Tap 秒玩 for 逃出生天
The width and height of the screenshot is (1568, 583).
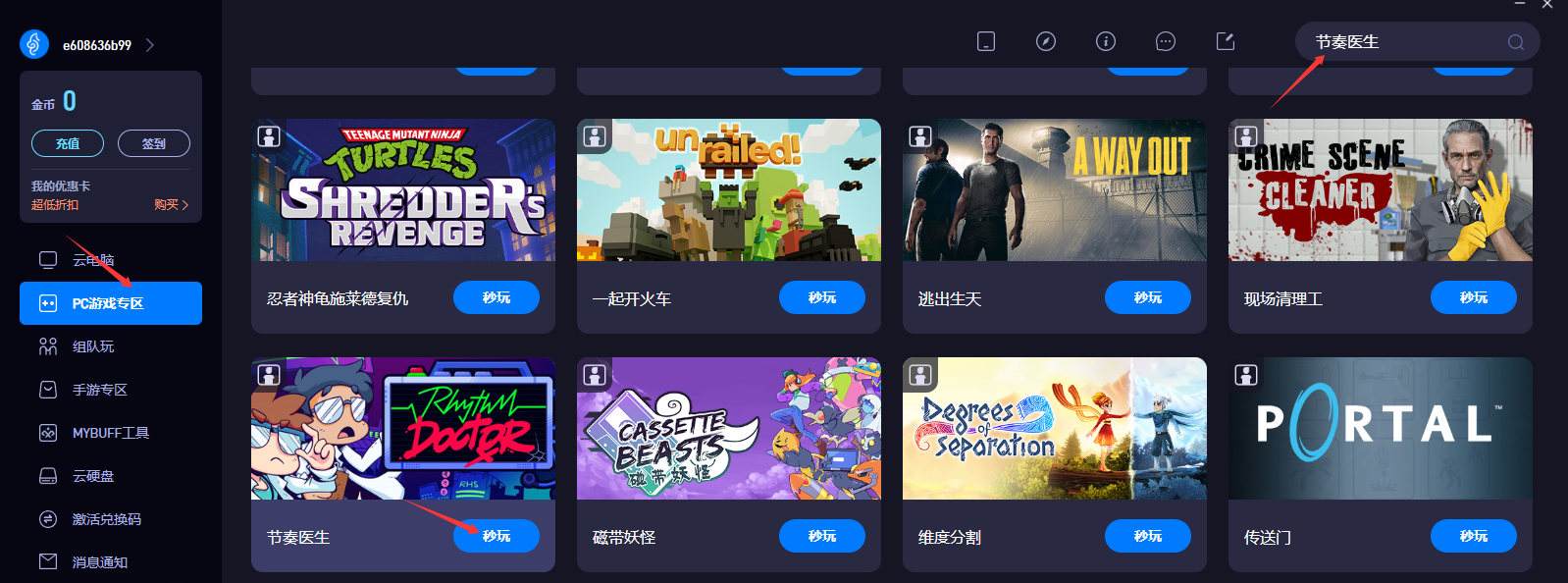[x=1147, y=297]
